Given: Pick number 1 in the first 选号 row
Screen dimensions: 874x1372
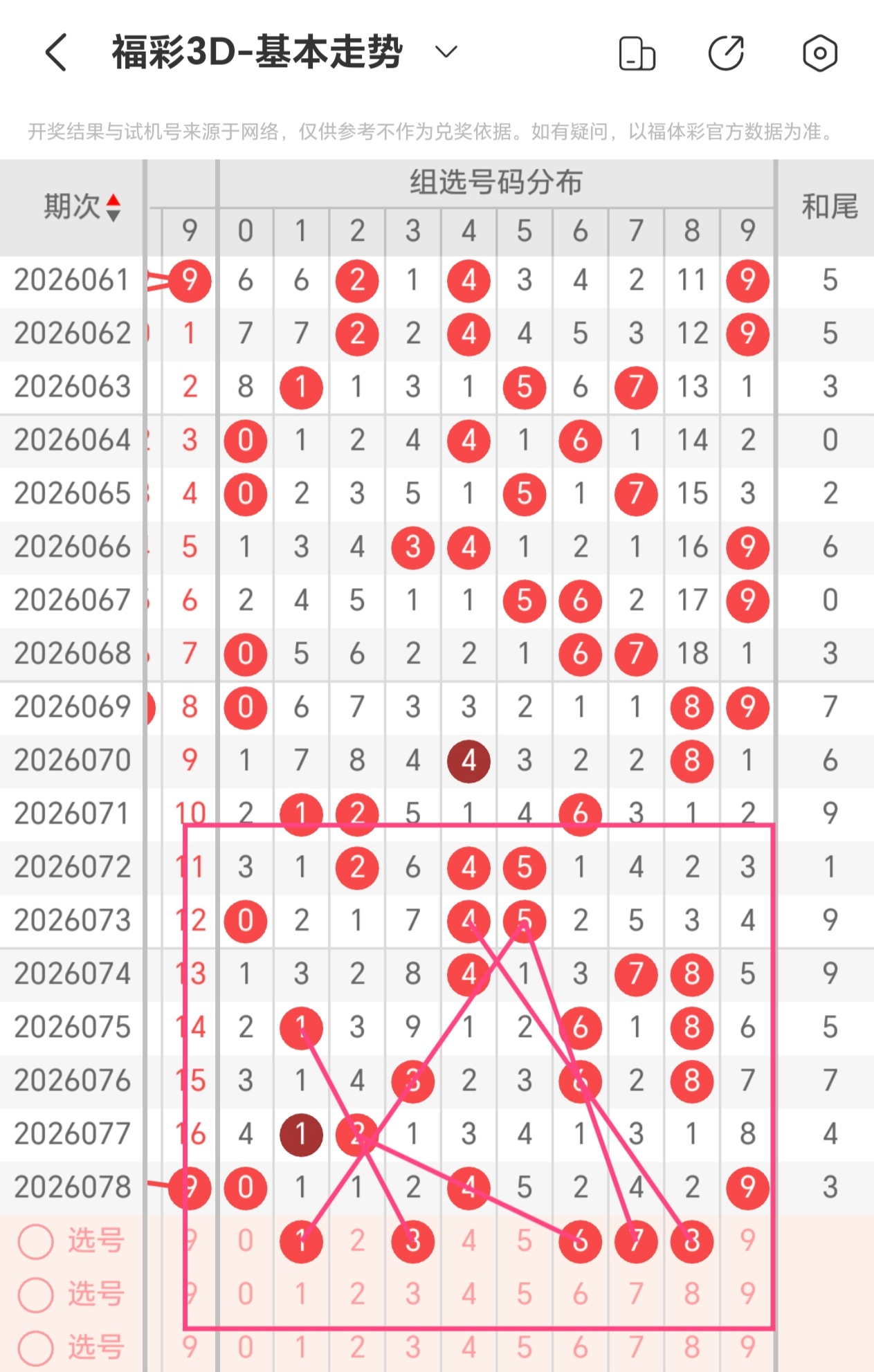Looking at the screenshot, I should pos(301,1241).
